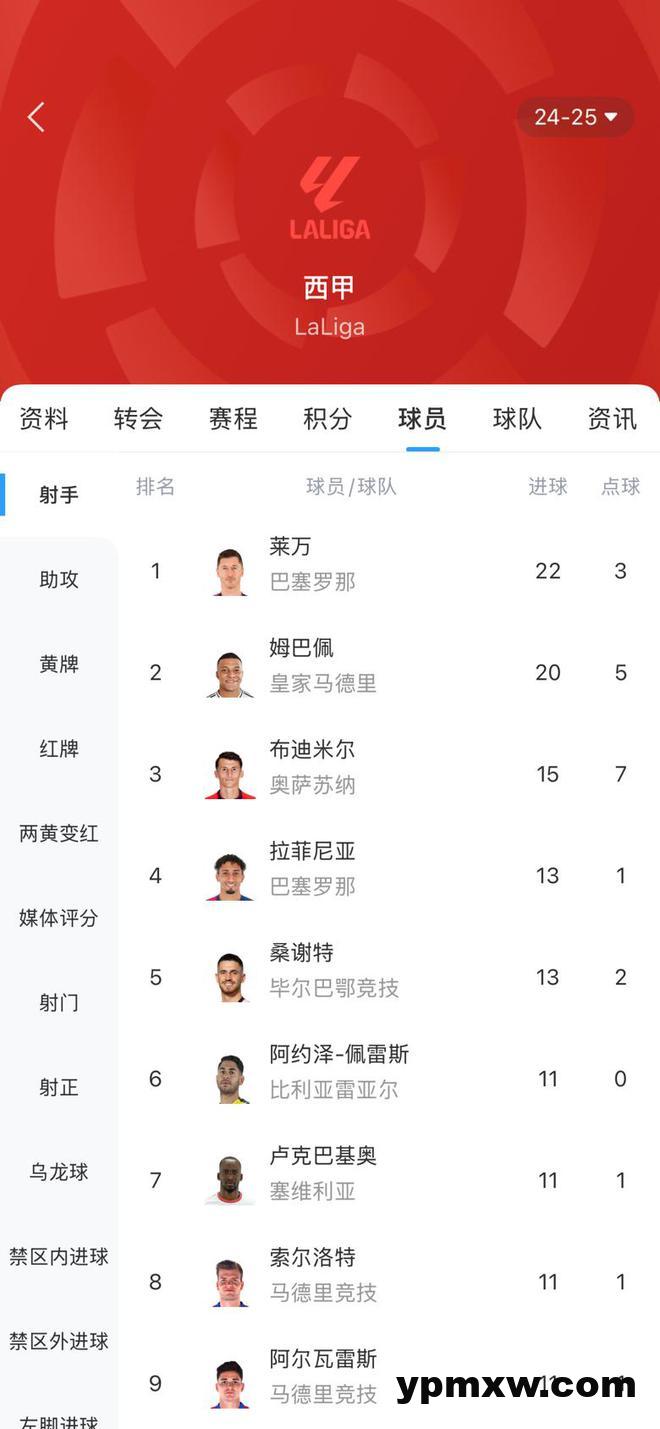Screen dimensions: 660x1429
Task: Select 媒体评分 in the side menu
Action: (59, 918)
